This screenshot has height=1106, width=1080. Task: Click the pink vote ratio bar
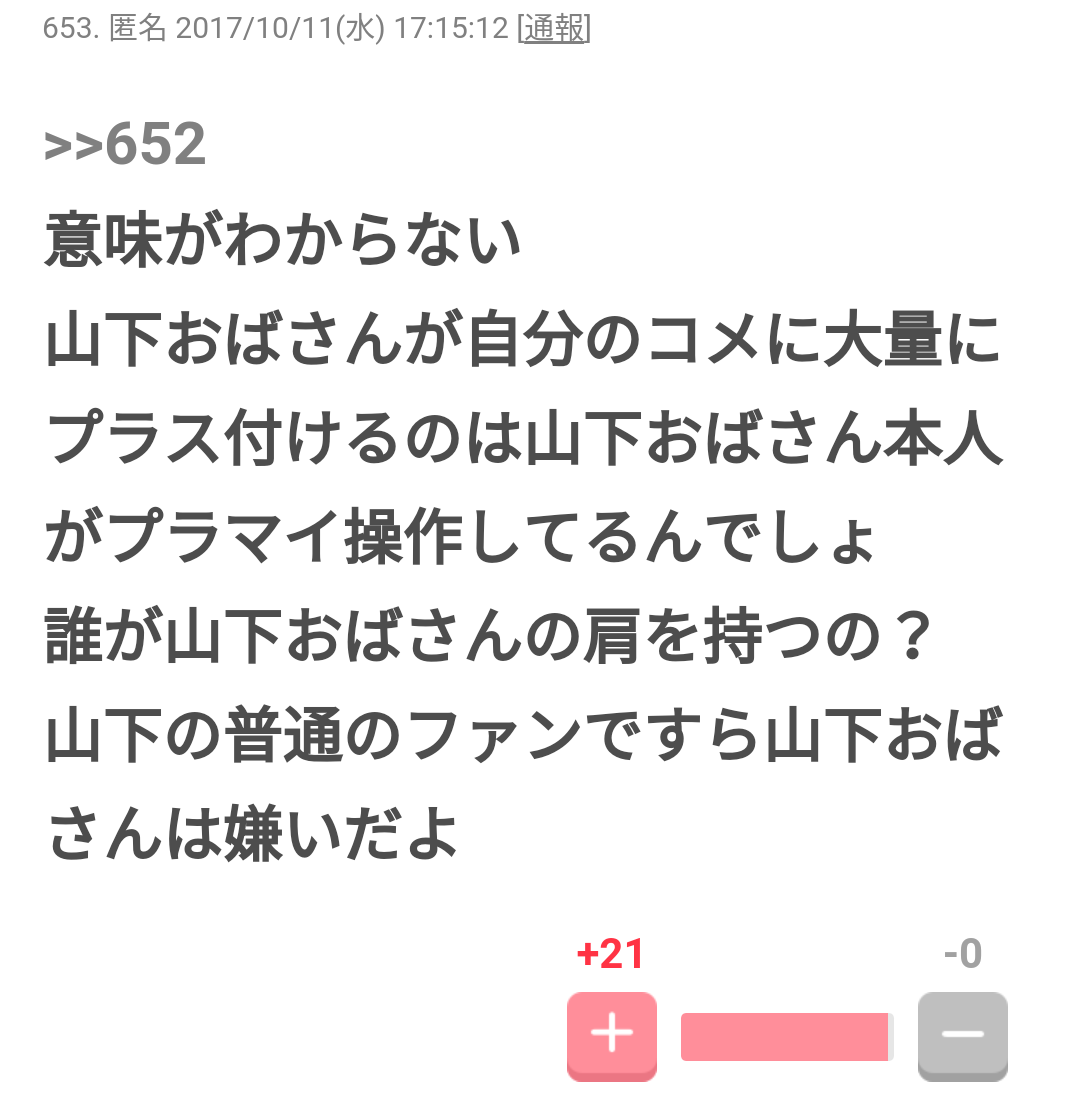tap(785, 1037)
